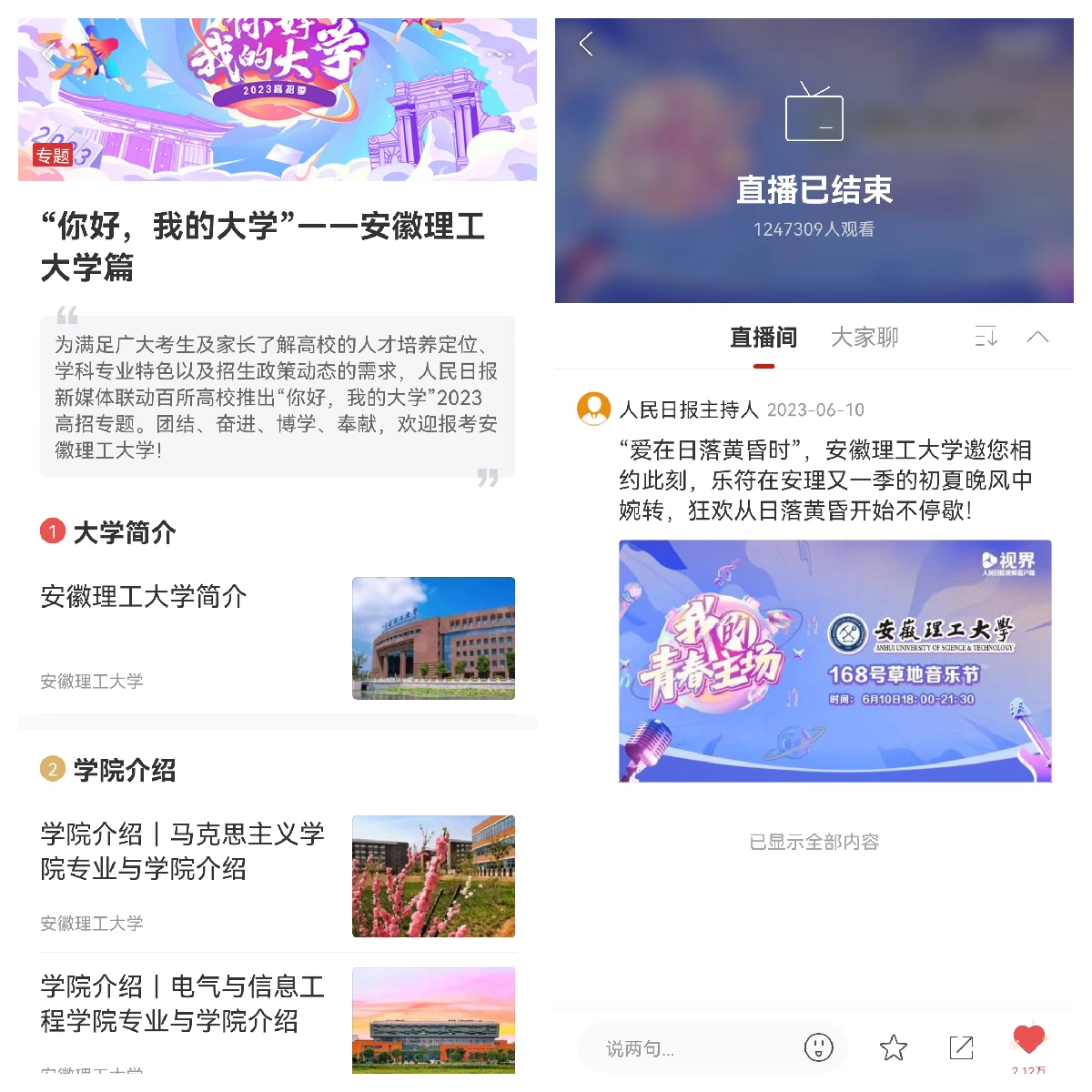Open the emoji picker in comment box
Viewport: 1092px width, 1092px height.
pos(818,1047)
